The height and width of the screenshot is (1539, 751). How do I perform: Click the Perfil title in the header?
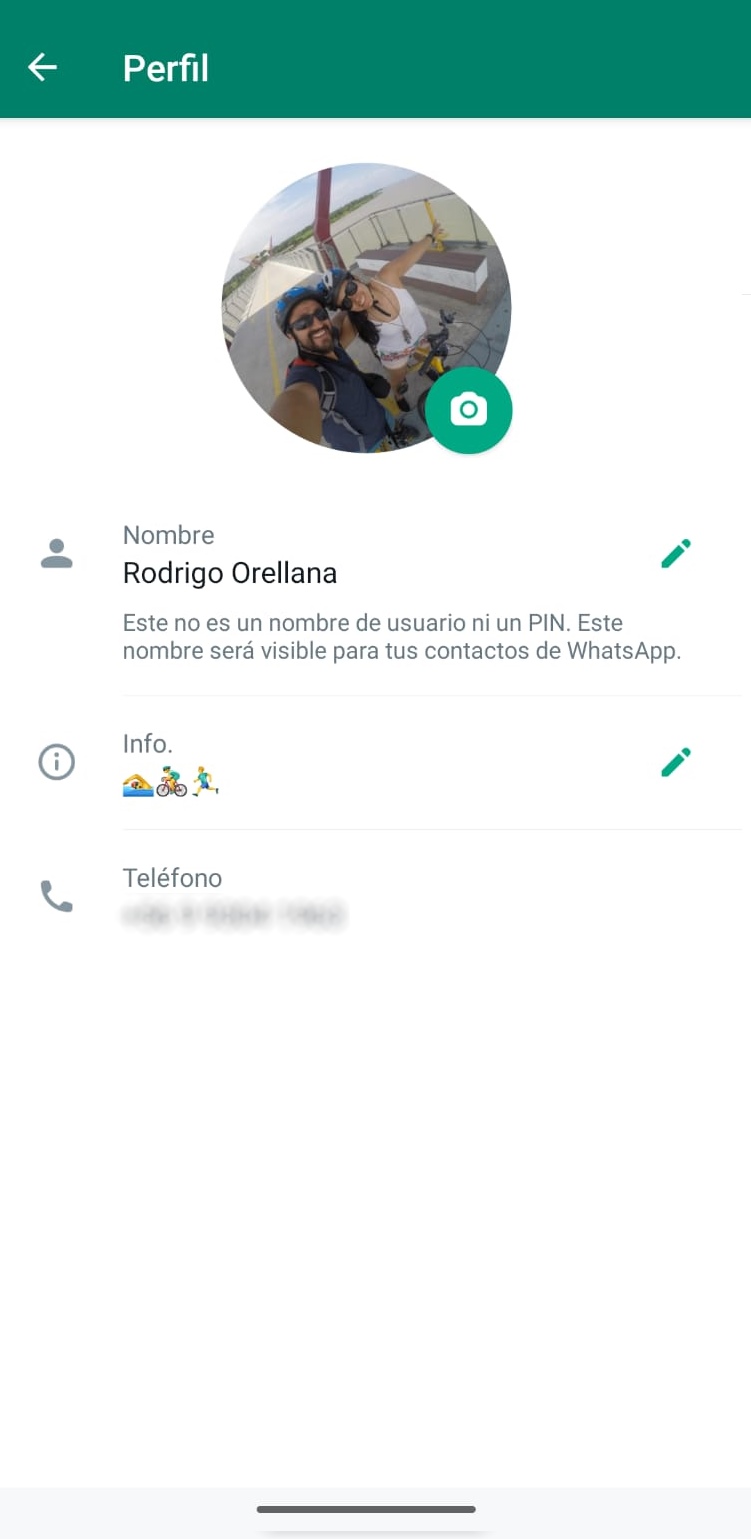[x=166, y=68]
